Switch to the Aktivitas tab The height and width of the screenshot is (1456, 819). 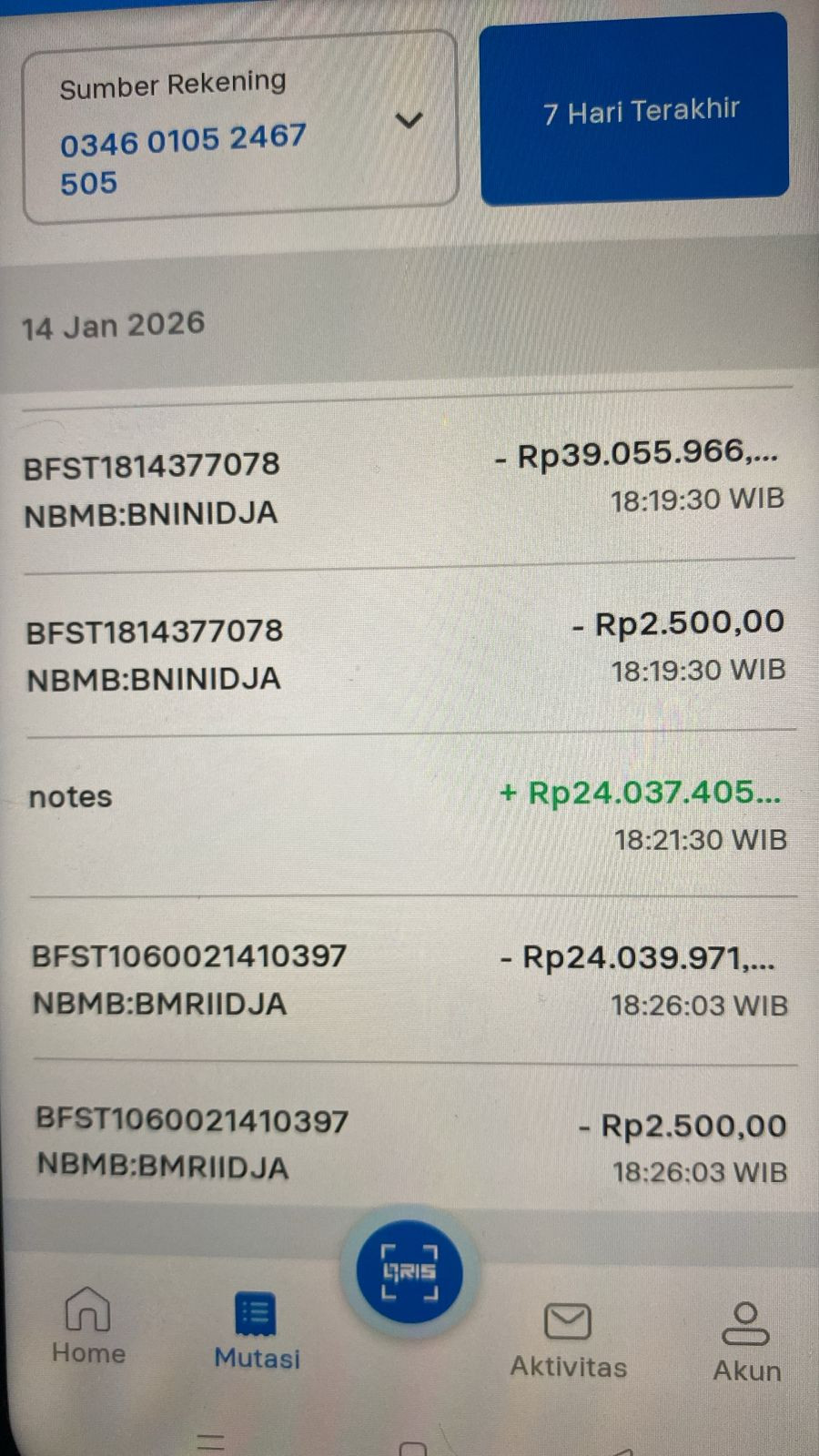click(x=568, y=1340)
